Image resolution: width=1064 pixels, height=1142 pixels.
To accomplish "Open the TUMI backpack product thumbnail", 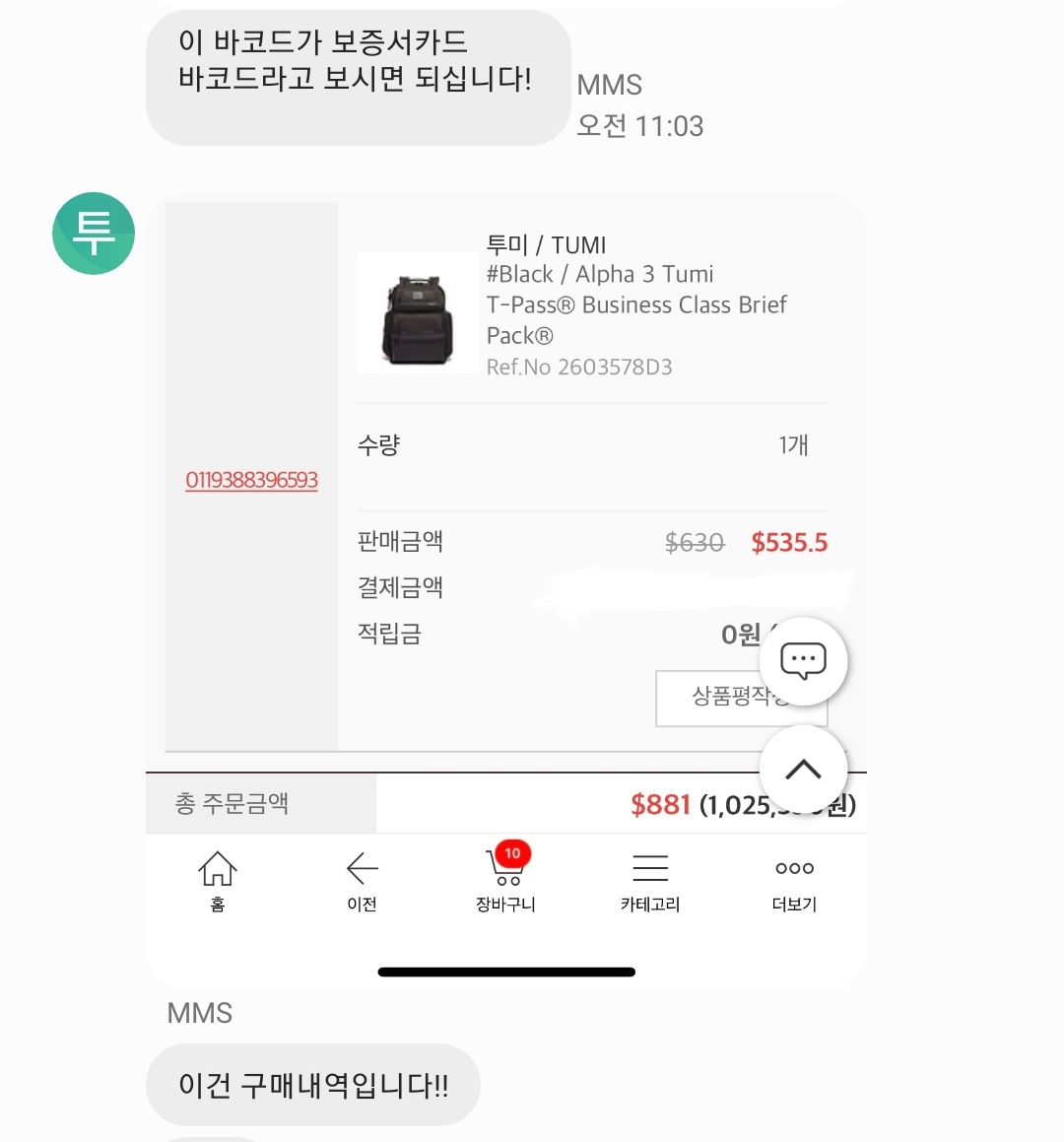I will (x=417, y=312).
